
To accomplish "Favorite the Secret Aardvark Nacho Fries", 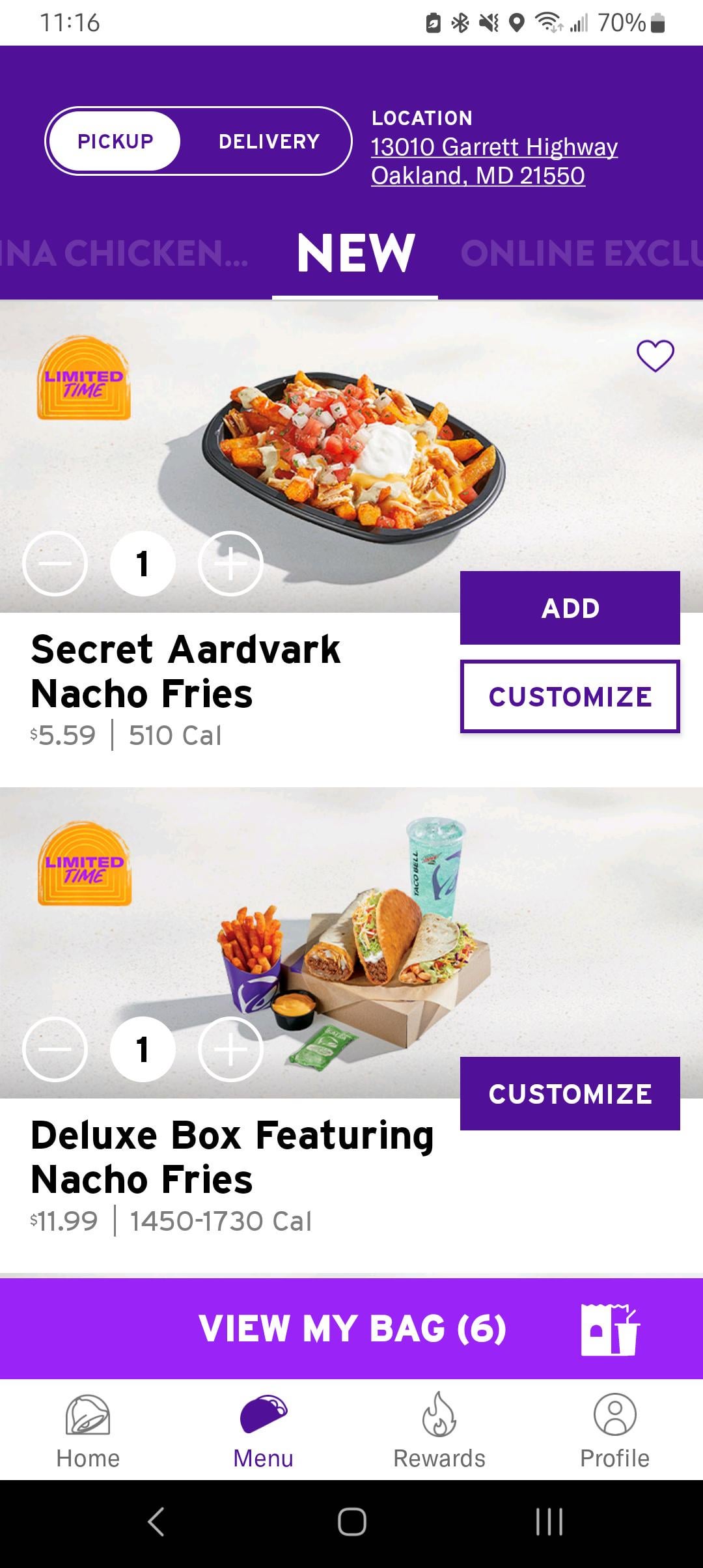I will (655, 356).
